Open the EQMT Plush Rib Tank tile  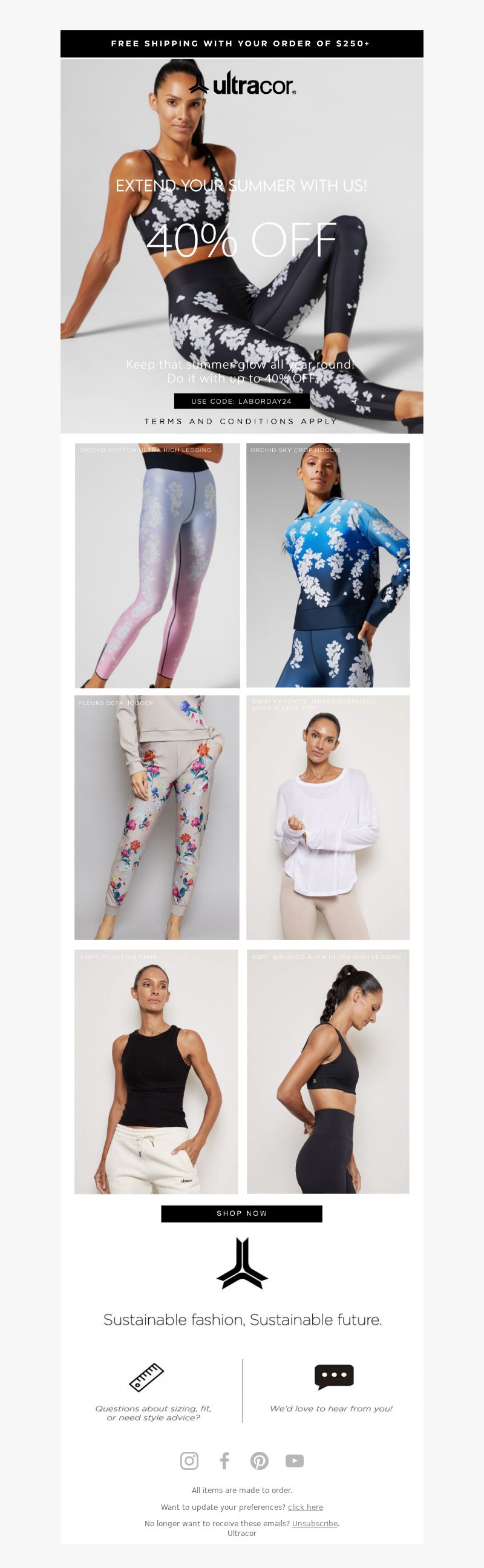156,1071
